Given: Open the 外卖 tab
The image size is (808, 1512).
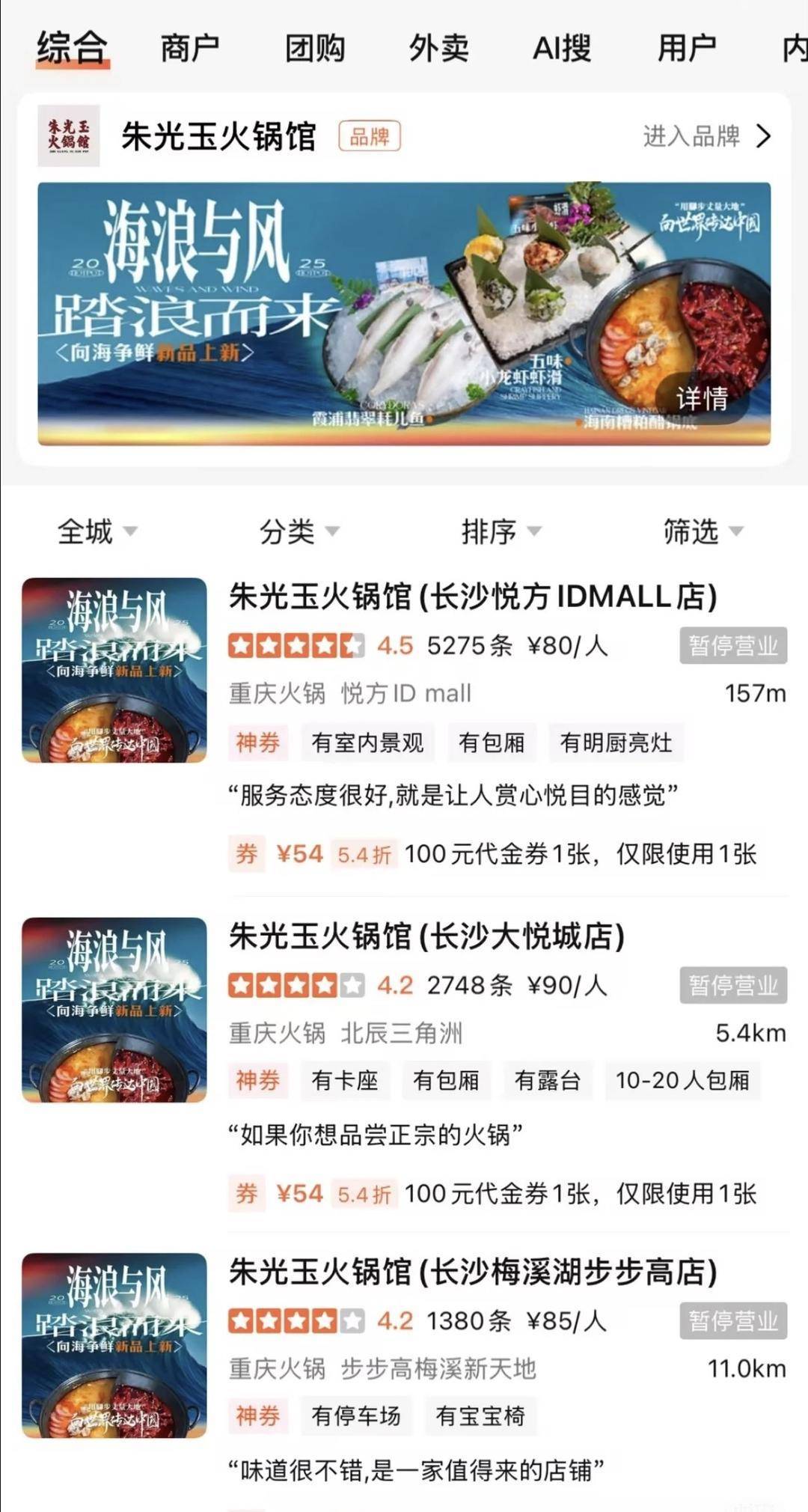Looking at the screenshot, I should 438,49.
